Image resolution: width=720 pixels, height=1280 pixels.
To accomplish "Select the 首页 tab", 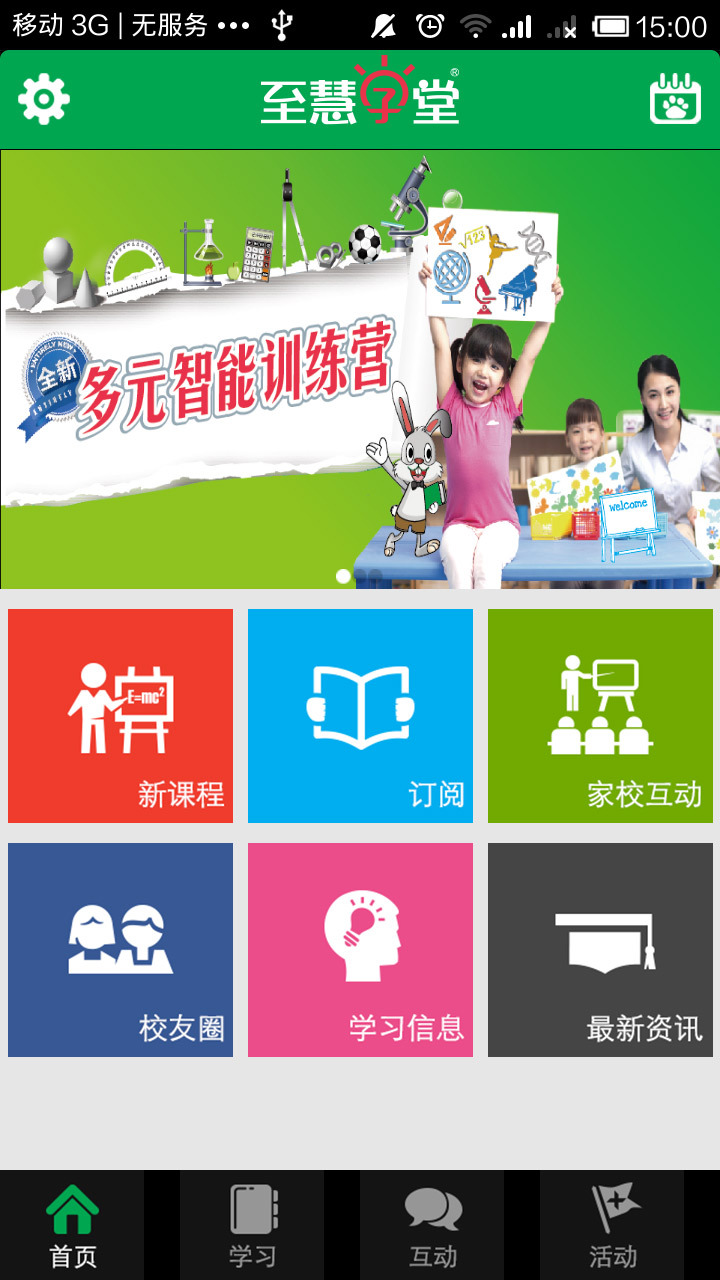I will [x=72, y=1225].
